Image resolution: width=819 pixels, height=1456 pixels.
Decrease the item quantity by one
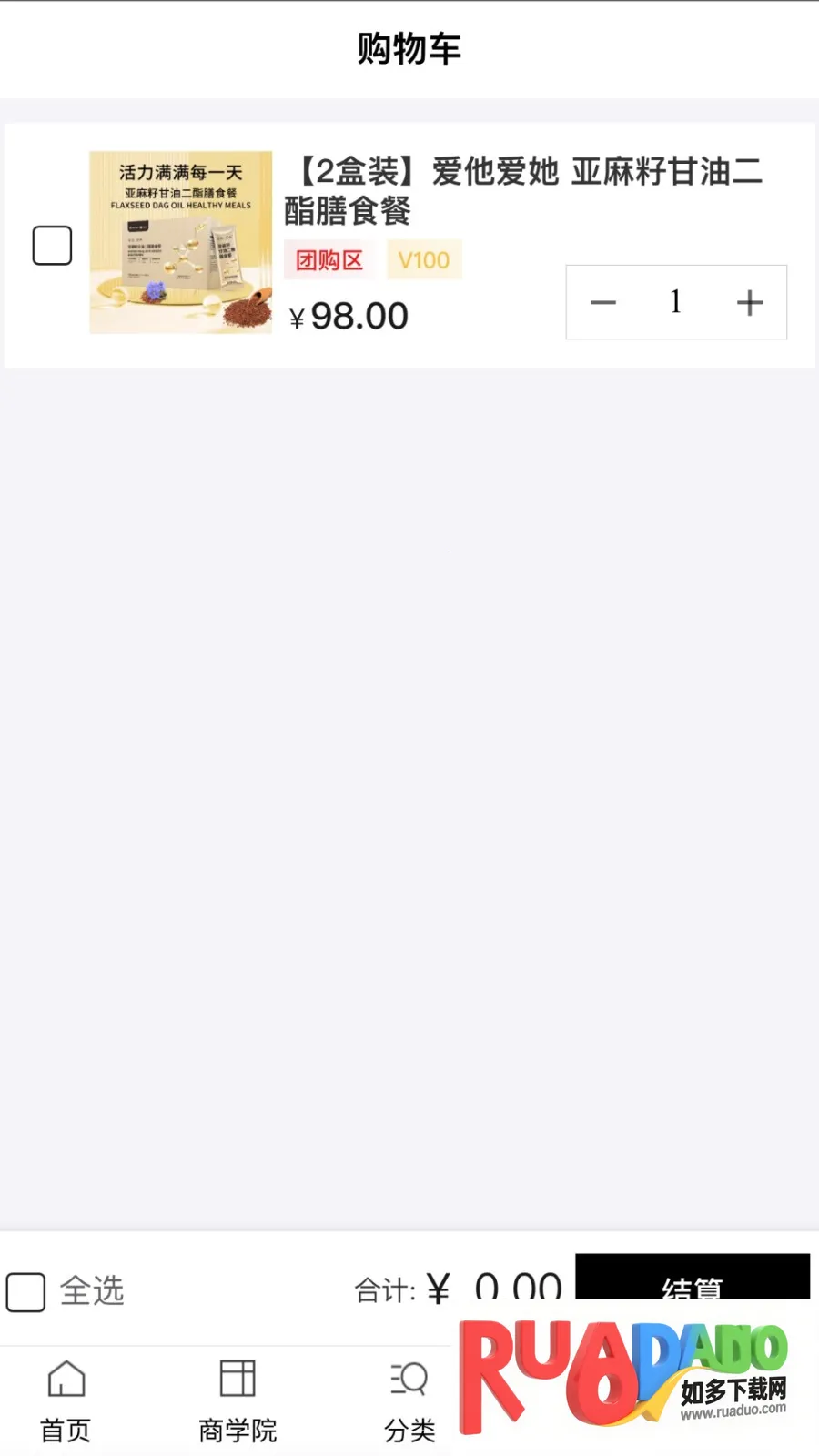[603, 303]
